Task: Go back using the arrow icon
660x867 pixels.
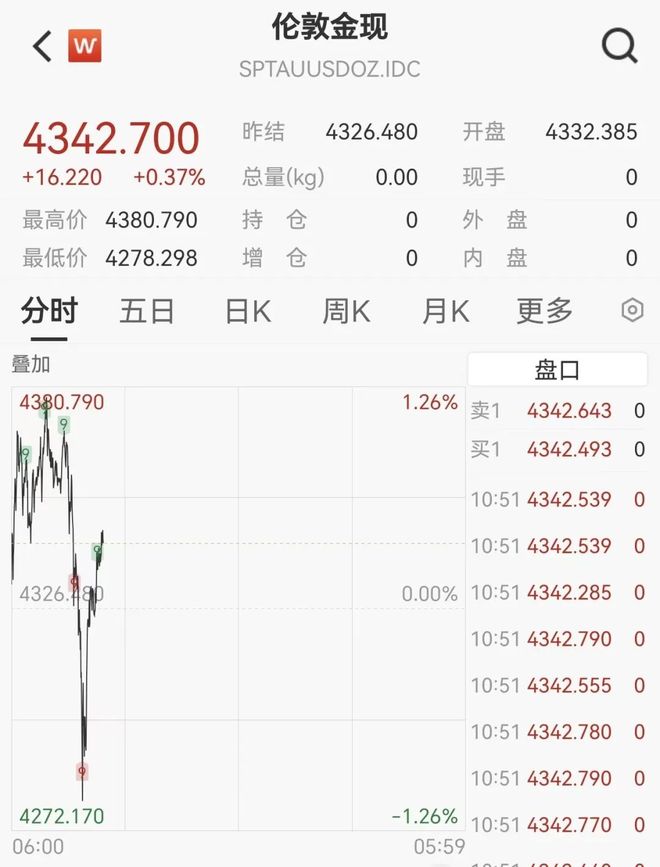Action: 42,46
